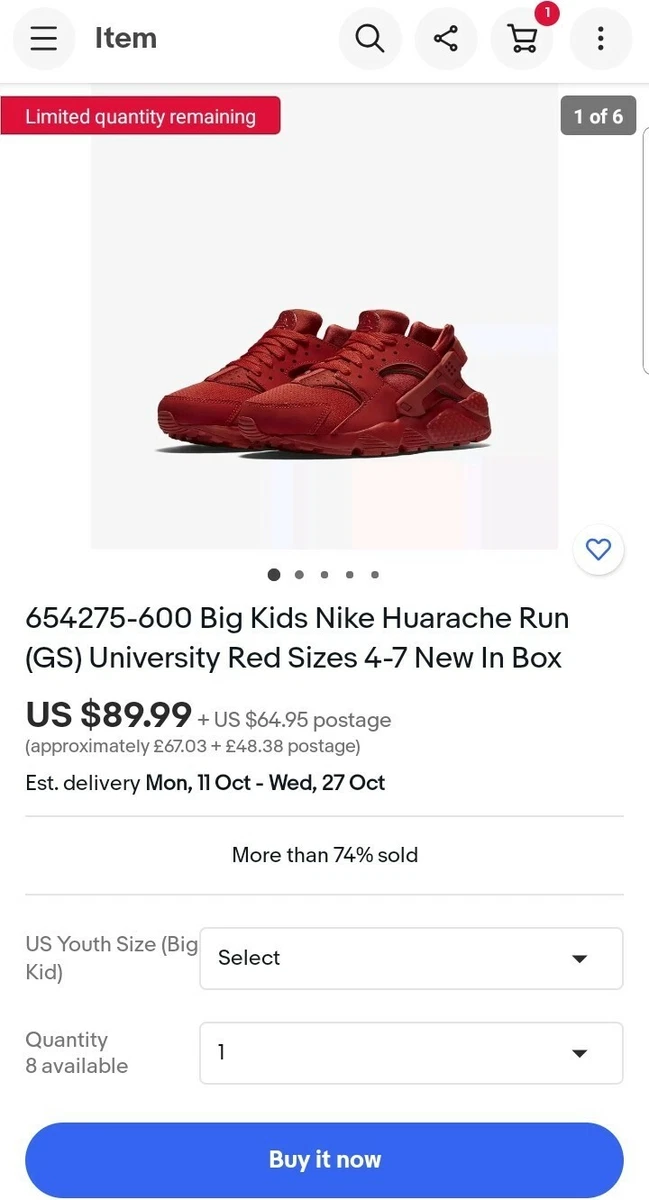Open the hamburger navigation menu

43,38
